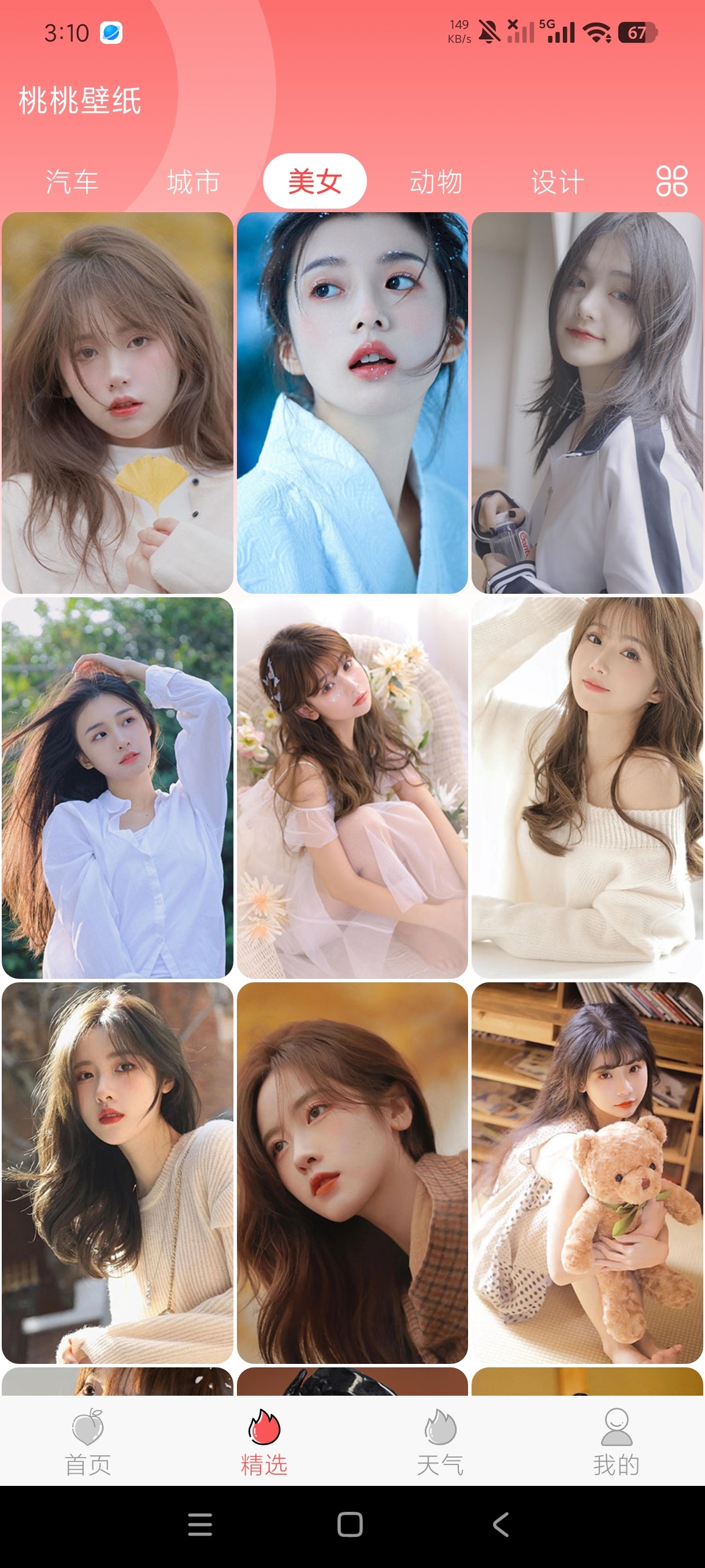Open wallpaper of girl in white shirt outdoors

pyautogui.click(x=117, y=787)
